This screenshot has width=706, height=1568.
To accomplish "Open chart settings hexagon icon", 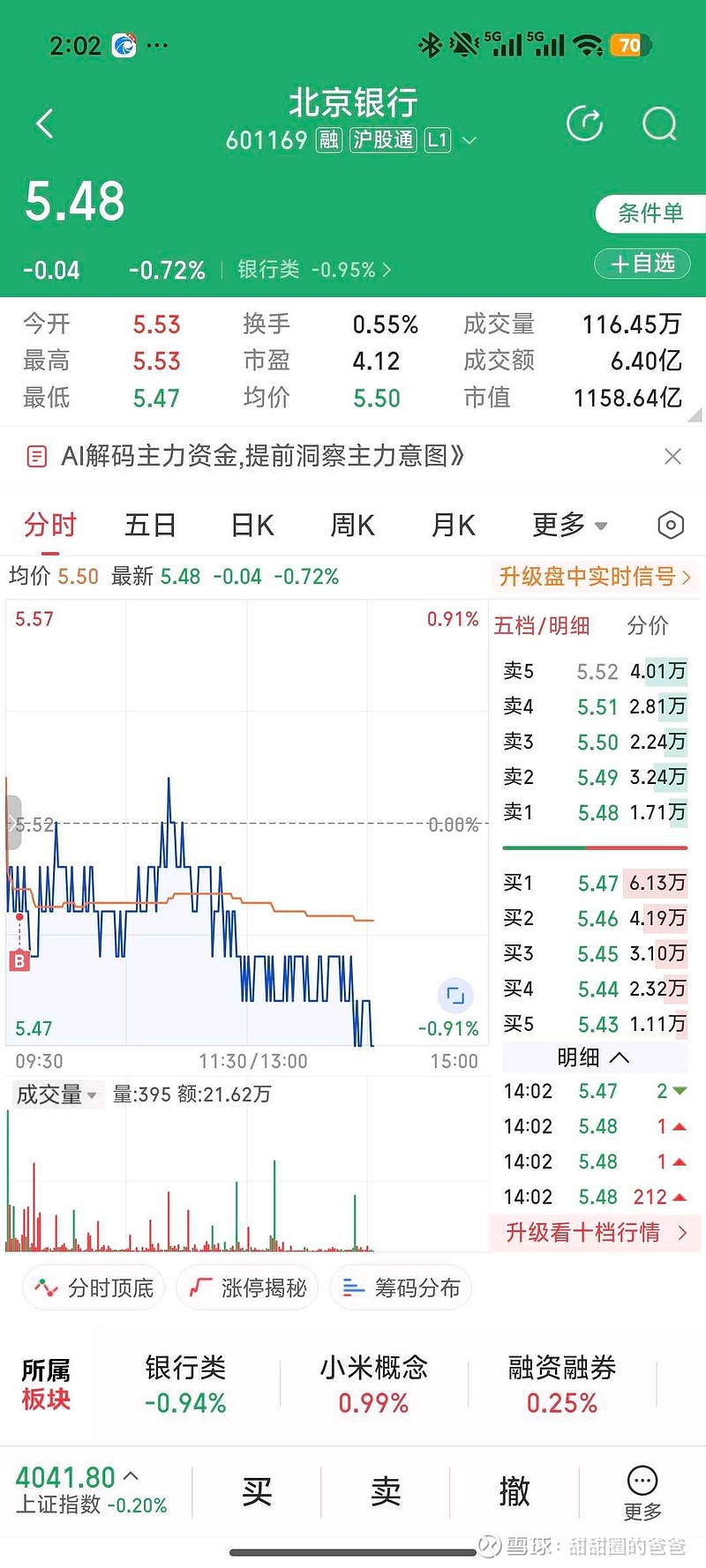I will pyautogui.click(x=671, y=526).
